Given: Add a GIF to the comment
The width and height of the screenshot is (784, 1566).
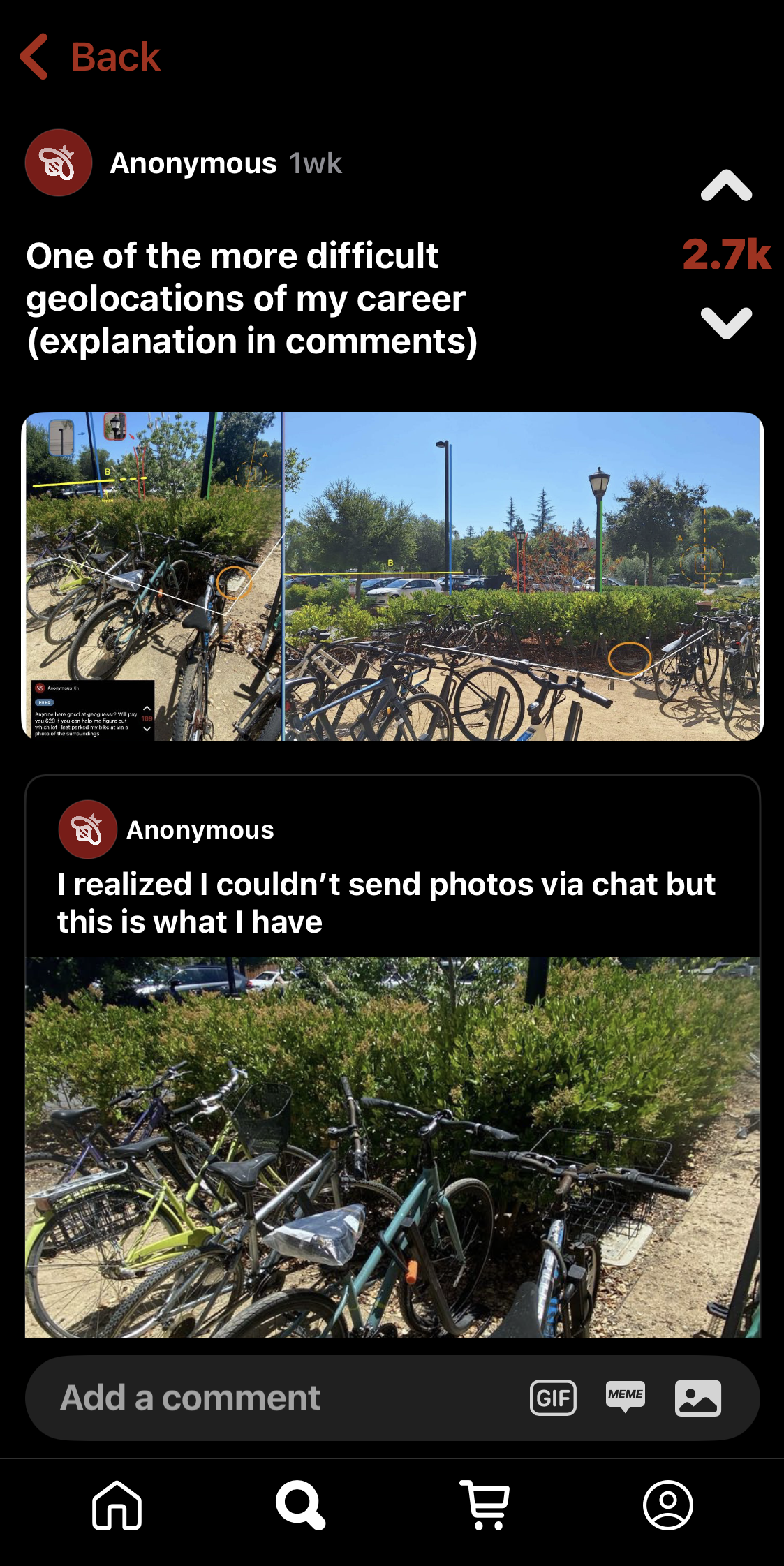Looking at the screenshot, I should 553,1398.
